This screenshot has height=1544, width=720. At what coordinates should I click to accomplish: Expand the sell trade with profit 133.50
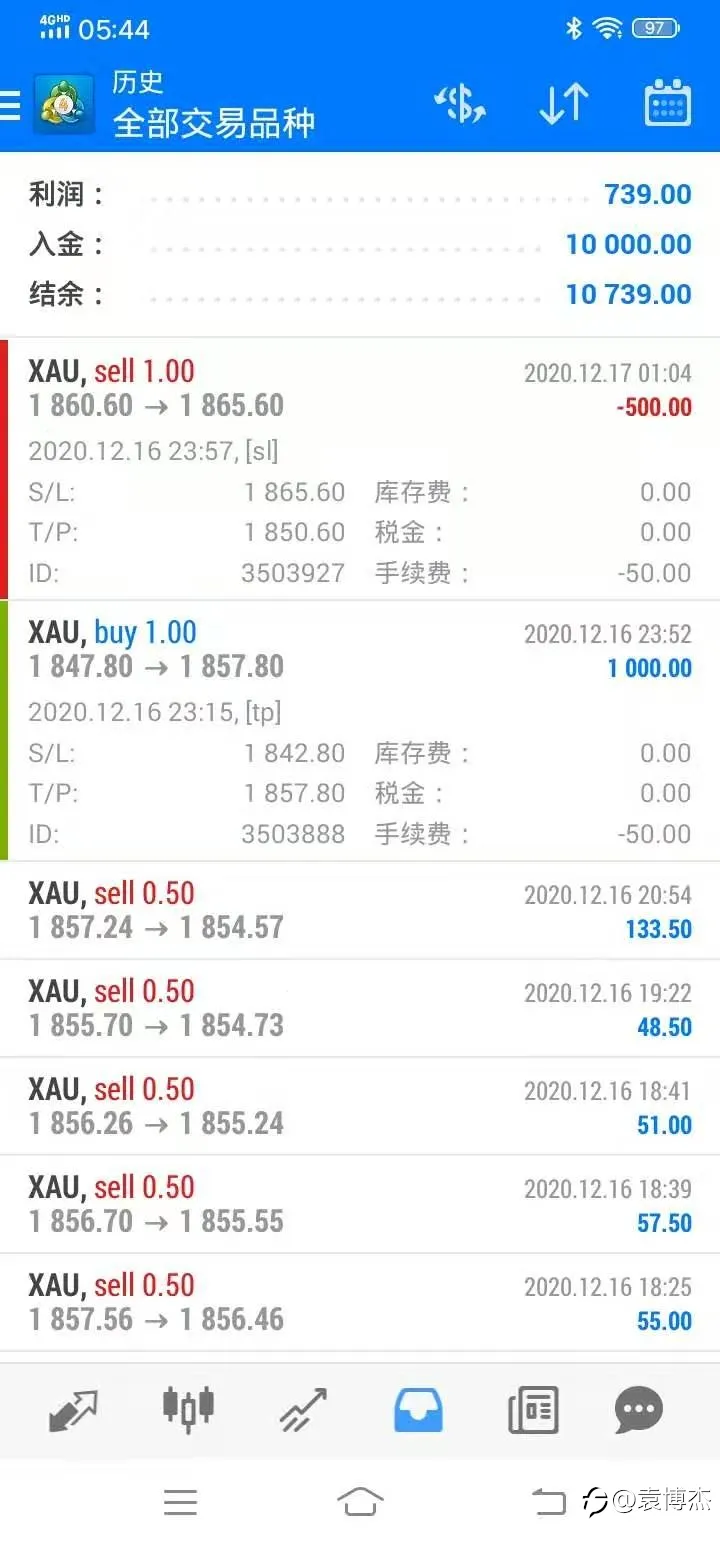(x=360, y=911)
